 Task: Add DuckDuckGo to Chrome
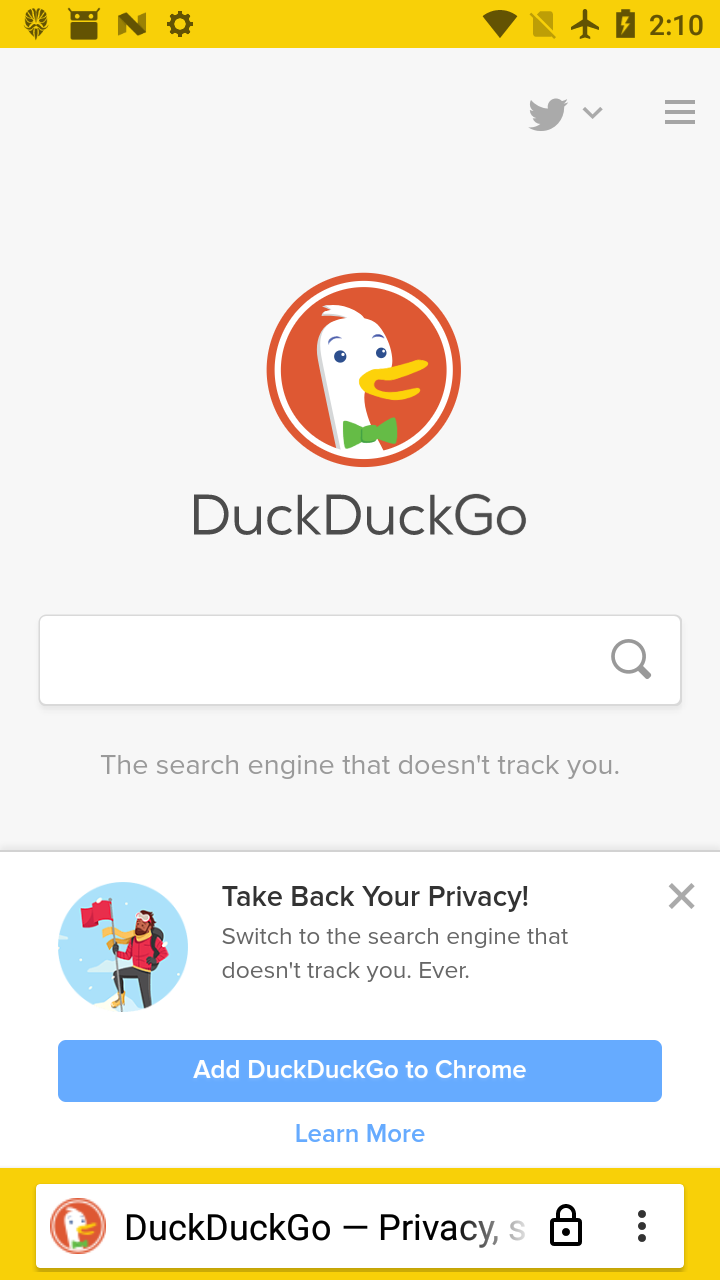tap(360, 1070)
